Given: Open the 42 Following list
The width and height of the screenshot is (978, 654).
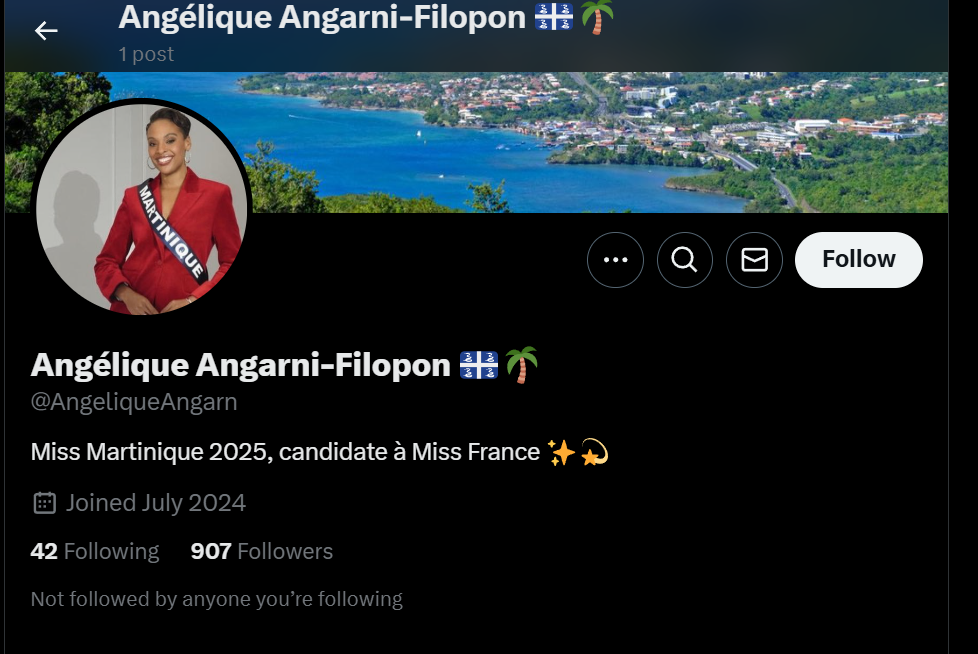Looking at the screenshot, I should 95,551.
